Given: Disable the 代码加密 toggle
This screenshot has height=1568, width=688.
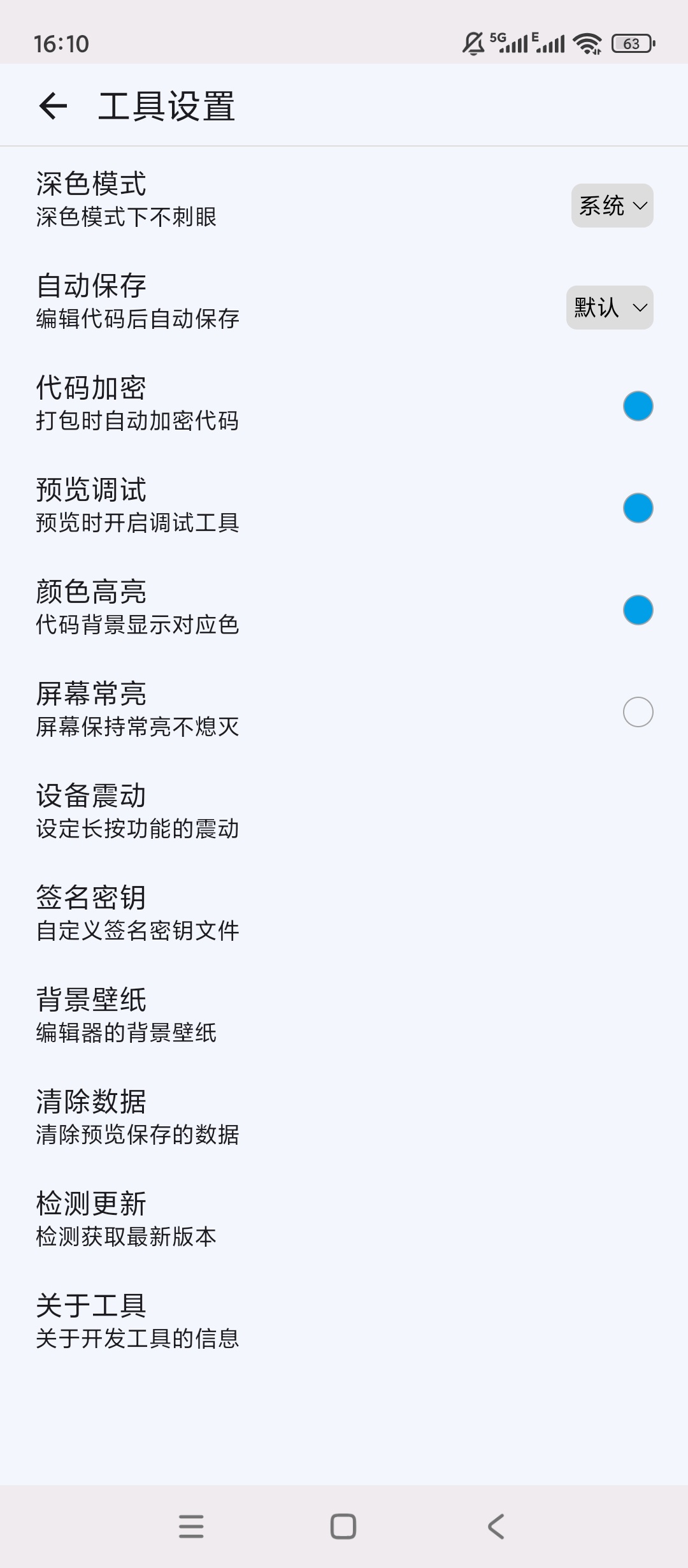Looking at the screenshot, I should pos(638,406).
